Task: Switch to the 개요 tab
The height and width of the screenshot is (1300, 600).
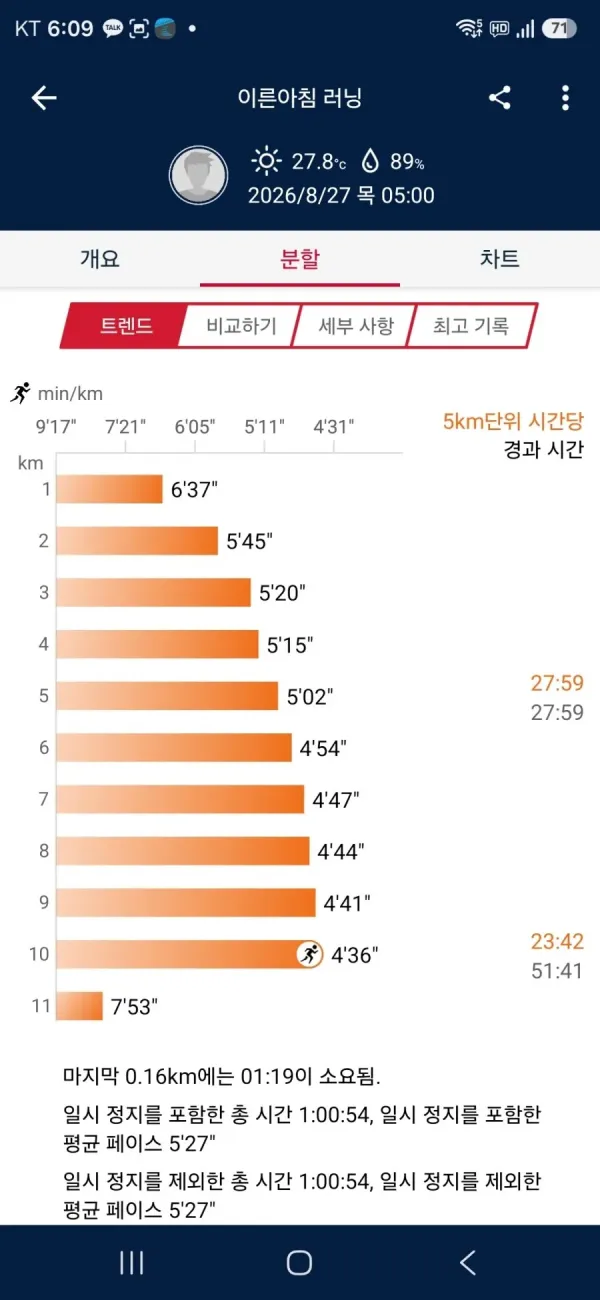Action: pyautogui.click(x=100, y=259)
